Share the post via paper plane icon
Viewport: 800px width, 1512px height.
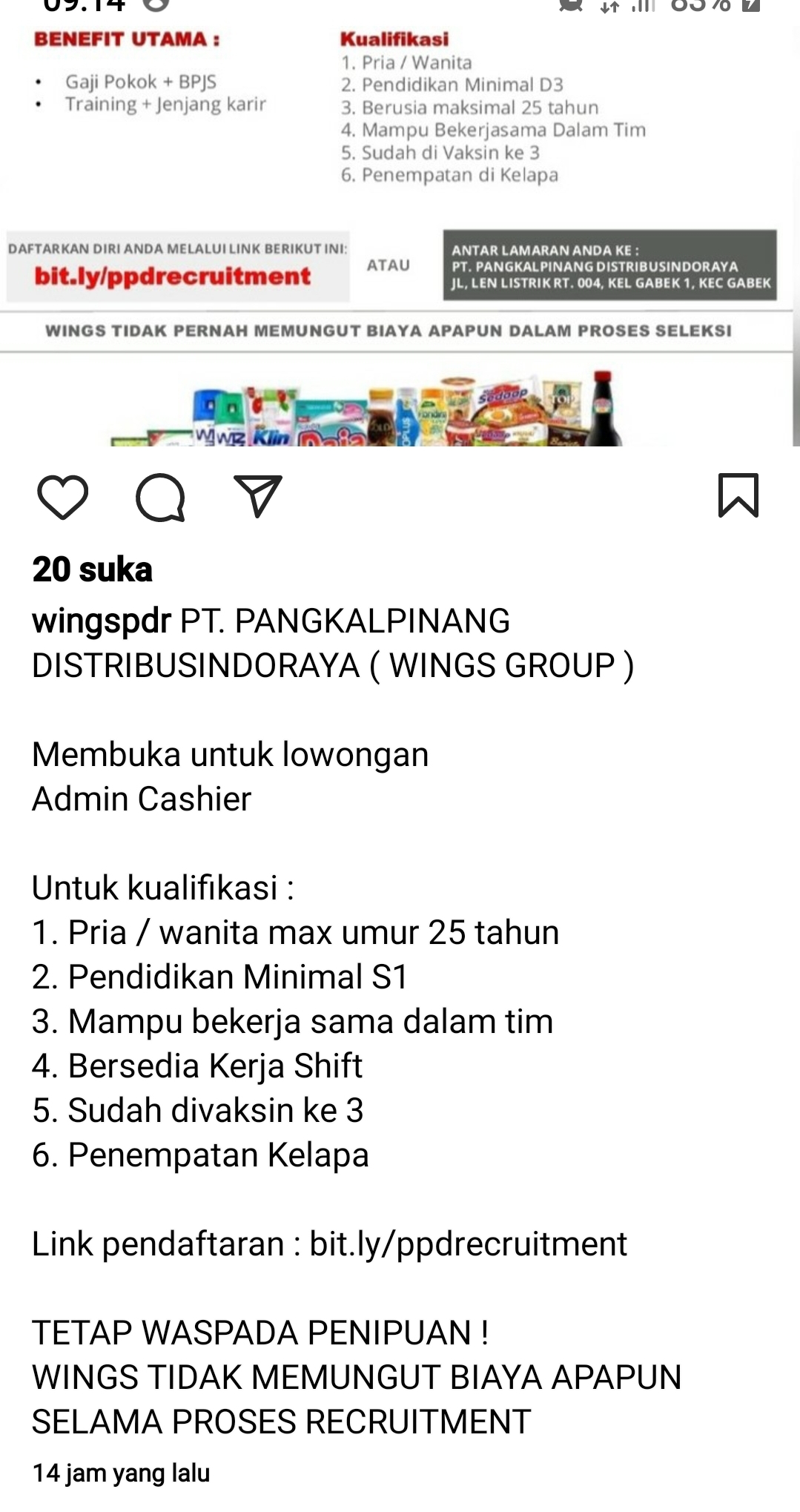click(x=257, y=495)
